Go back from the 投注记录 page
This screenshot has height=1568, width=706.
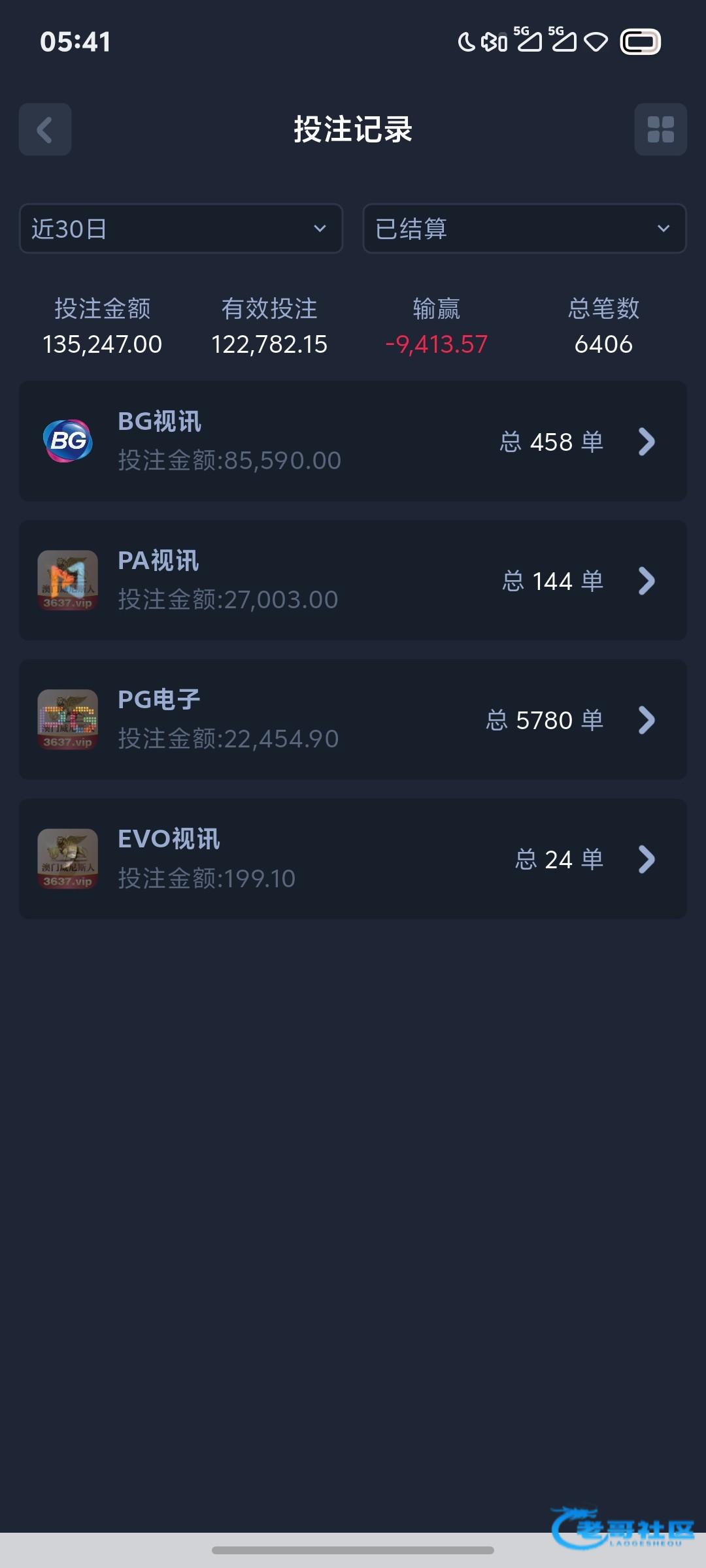[x=45, y=129]
